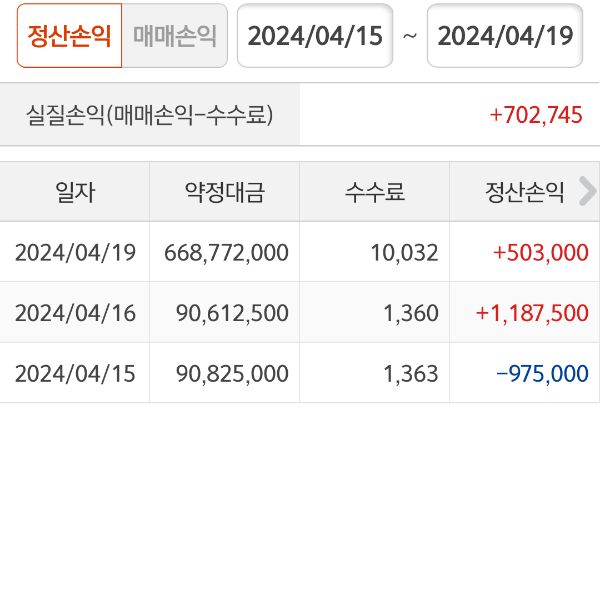Change the end date 2024/04/19
The width and height of the screenshot is (600, 600).
click(x=505, y=36)
